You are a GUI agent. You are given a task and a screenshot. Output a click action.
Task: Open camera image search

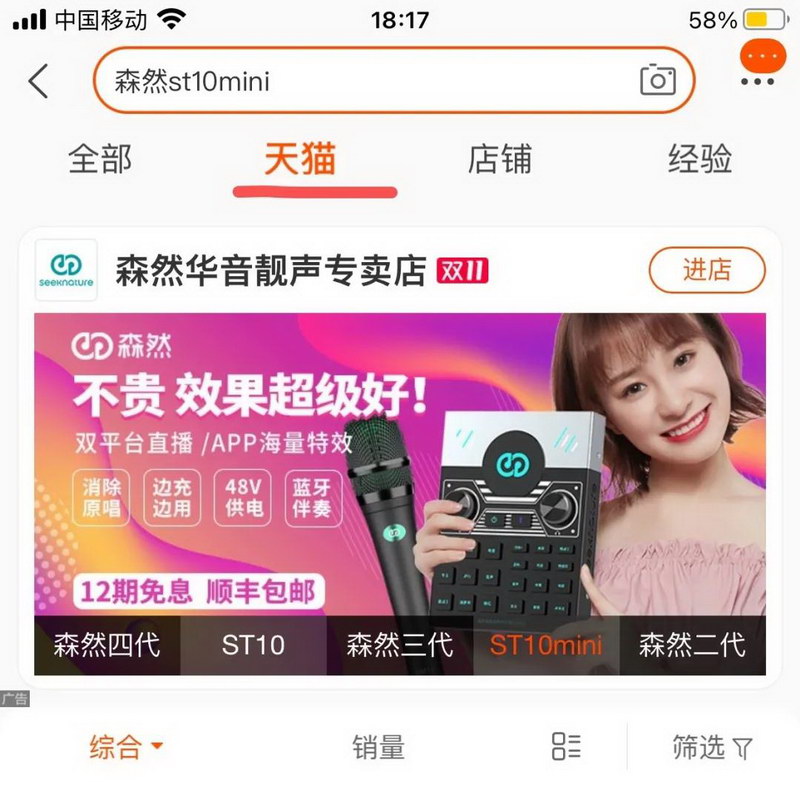click(x=657, y=80)
